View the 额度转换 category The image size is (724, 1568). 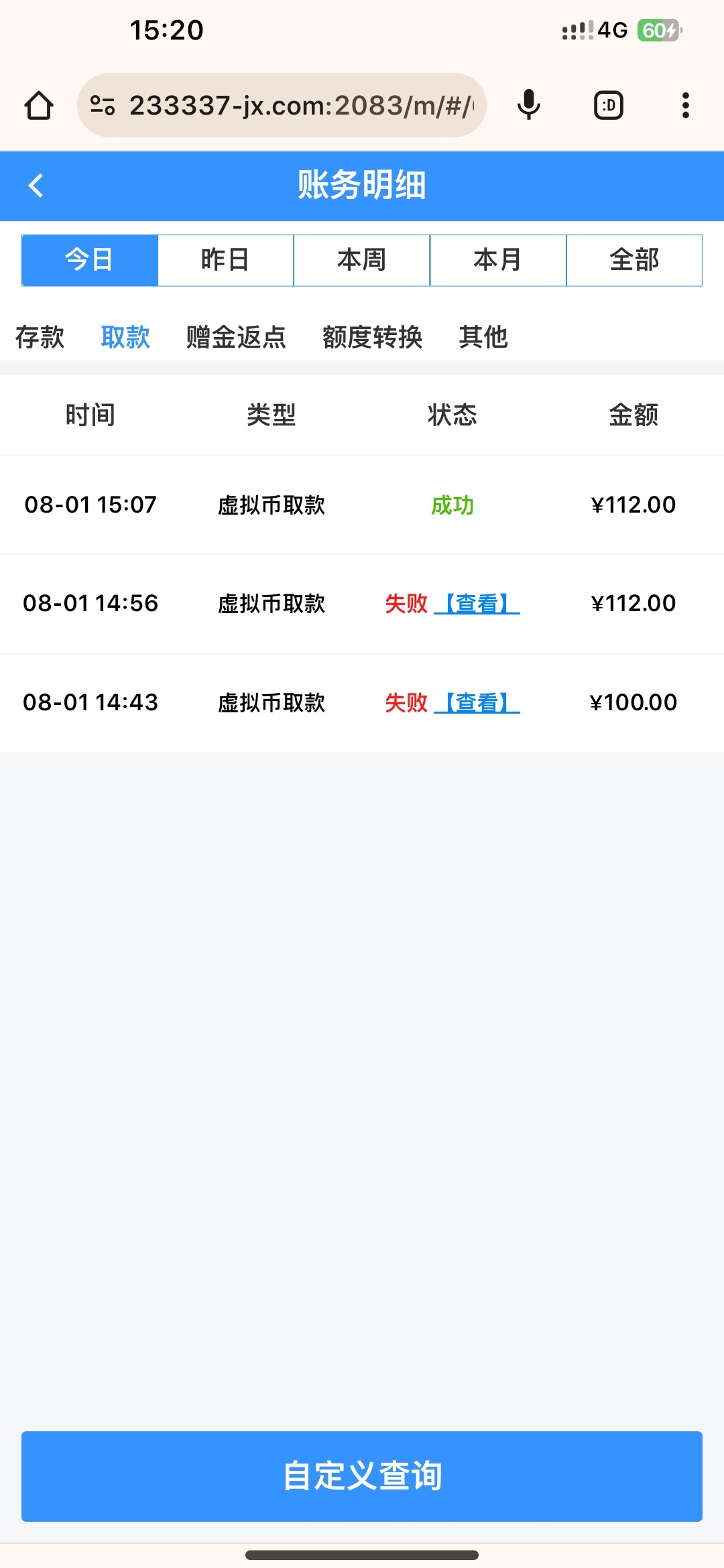[x=373, y=337]
